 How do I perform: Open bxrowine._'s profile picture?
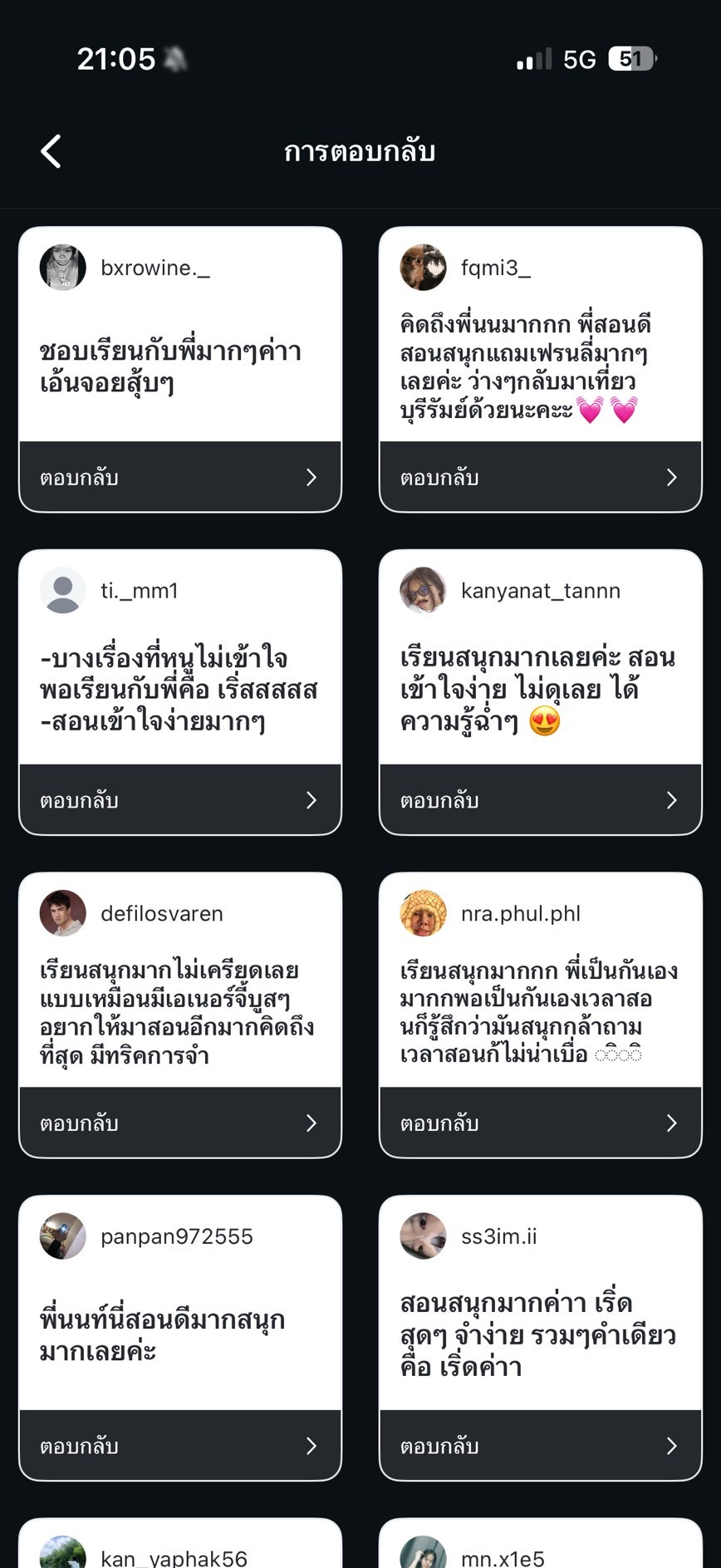tap(63, 268)
